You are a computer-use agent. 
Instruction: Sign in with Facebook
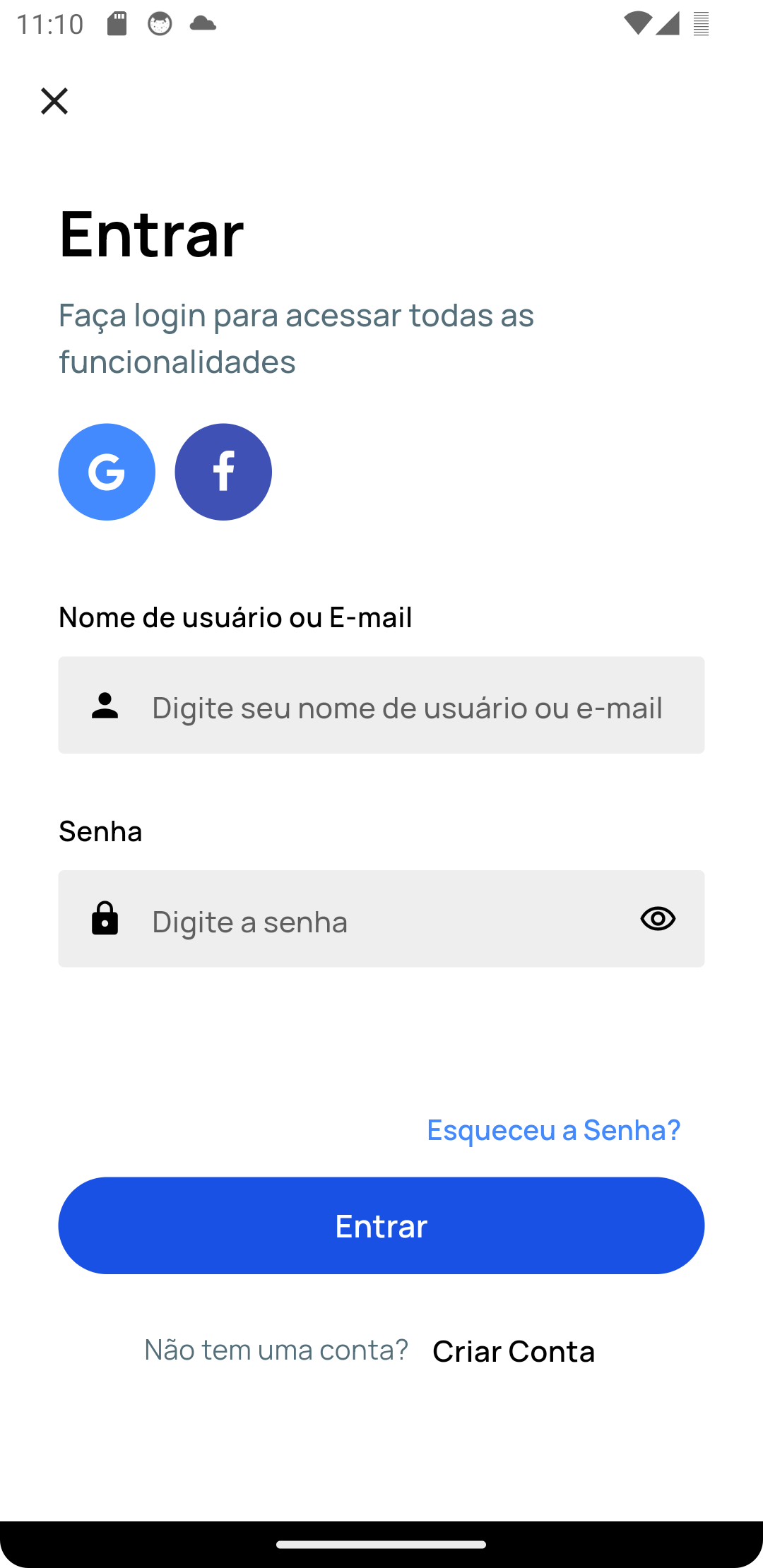point(223,472)
